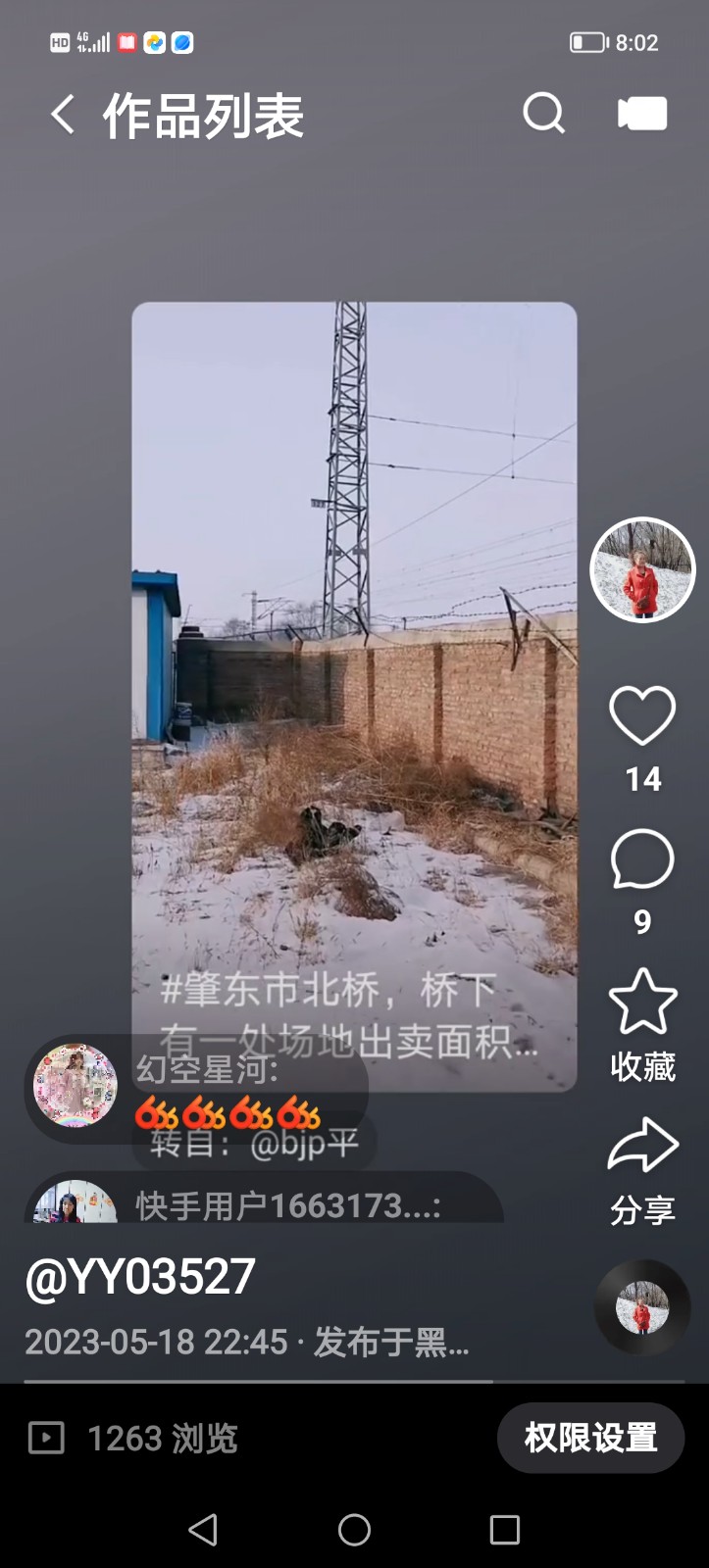Image resolution: width=709 pixels, height=1568 pixels.
Task: Open the system recent apps button
Action: [x=504, y=1529]
